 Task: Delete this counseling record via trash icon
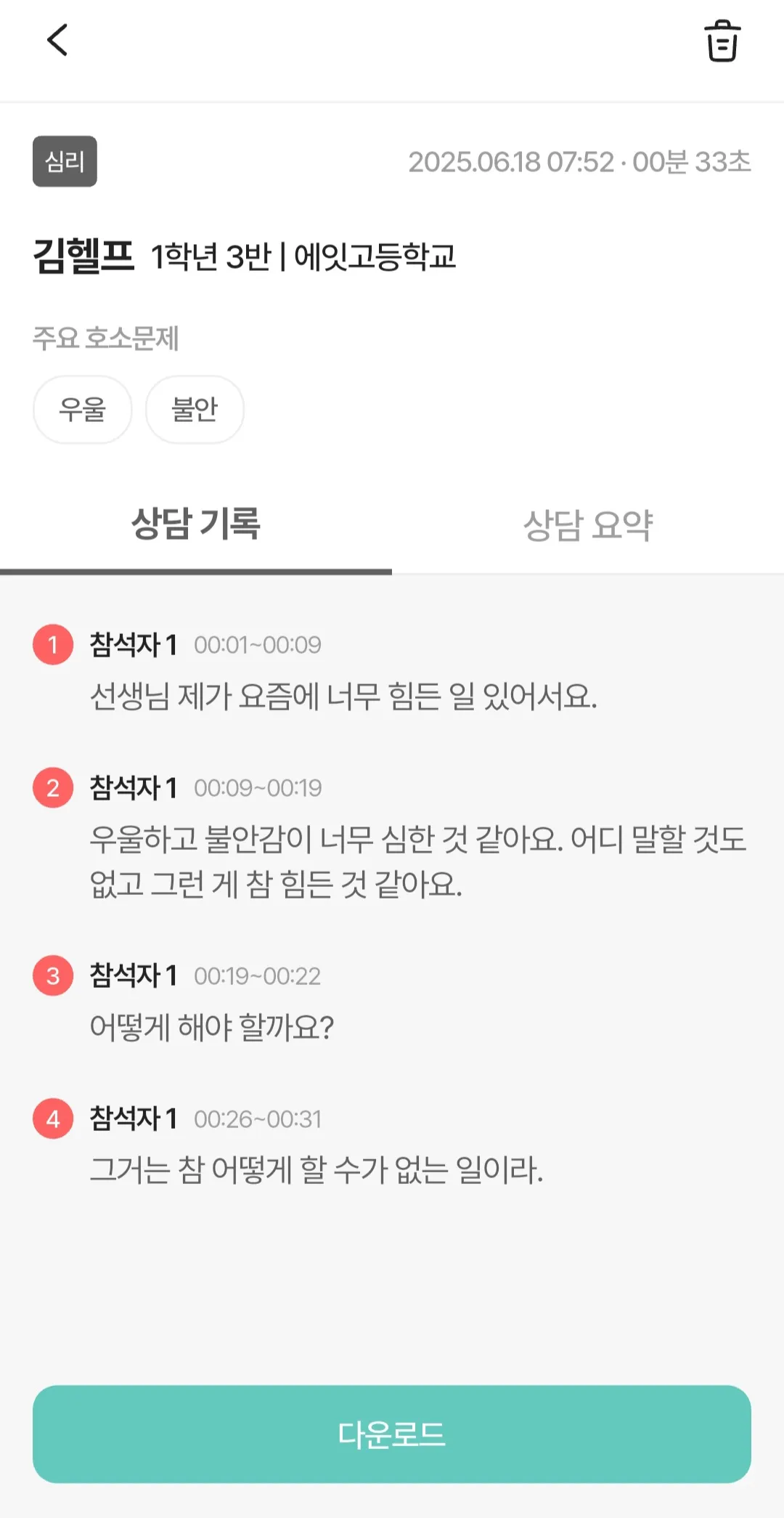(721, 41)
